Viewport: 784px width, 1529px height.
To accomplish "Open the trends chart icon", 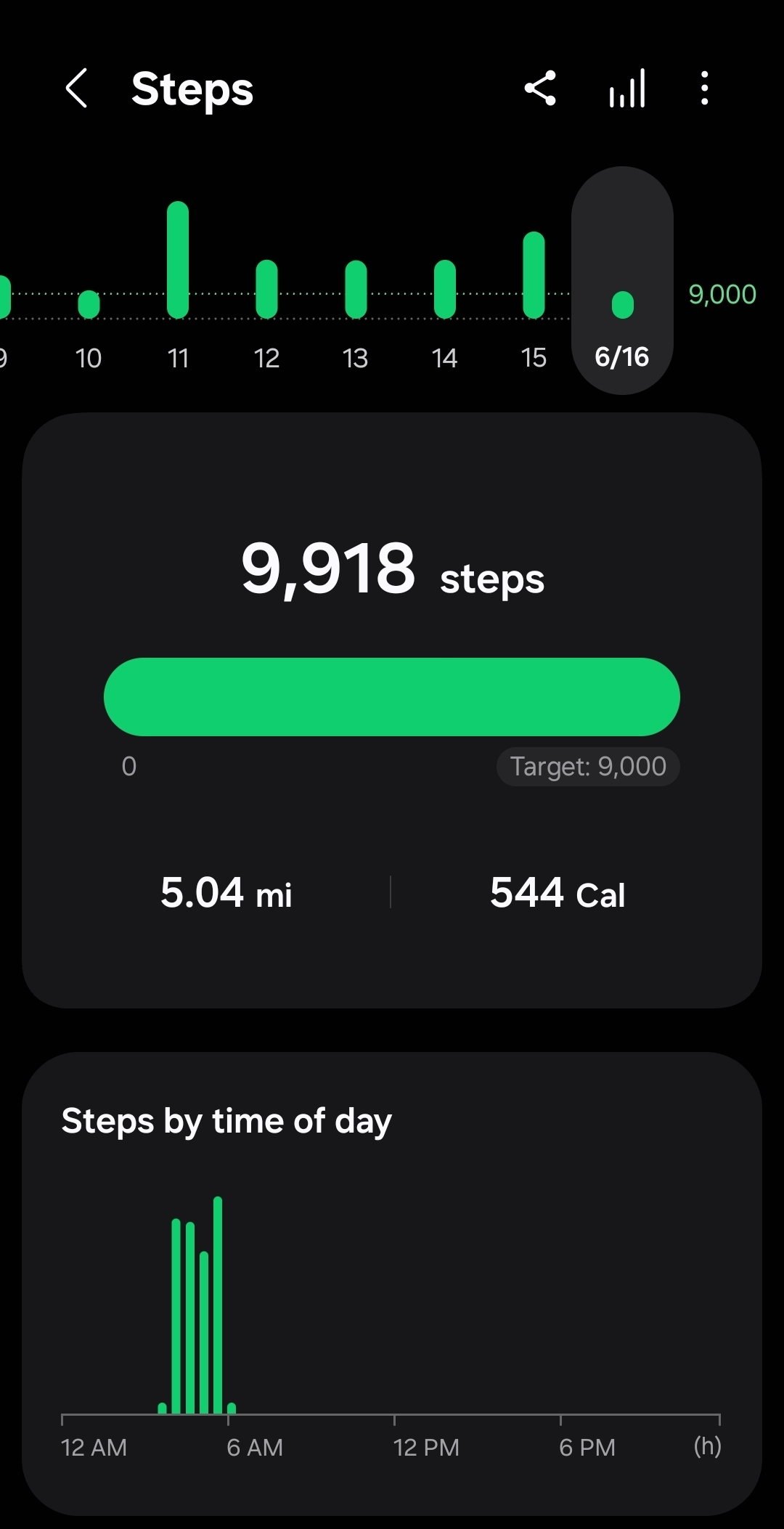I will click(x=627, y=89).
